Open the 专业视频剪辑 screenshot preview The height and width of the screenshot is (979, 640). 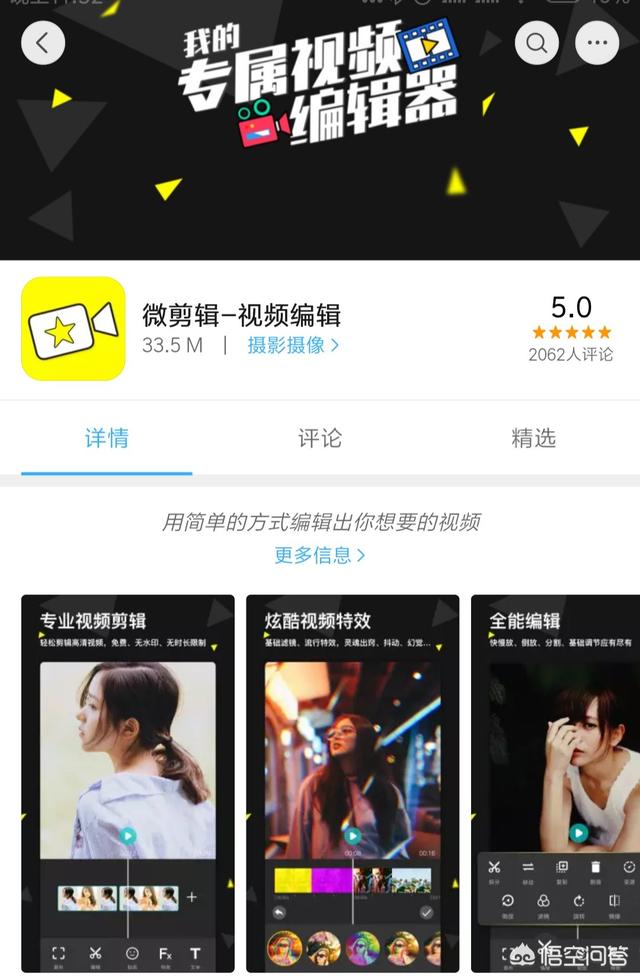pos(128,785)
